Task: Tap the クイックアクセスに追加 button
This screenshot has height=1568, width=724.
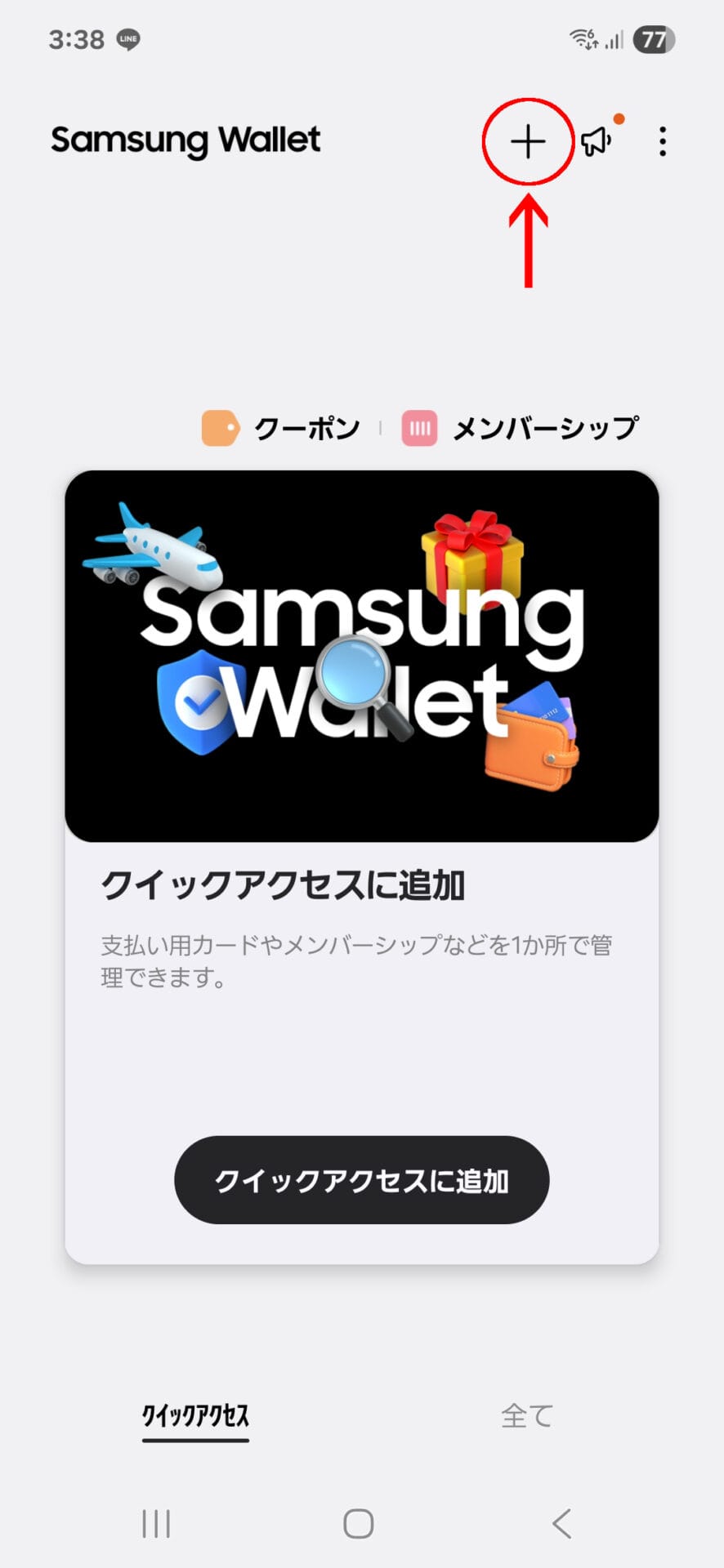Action: point(361,1180)
